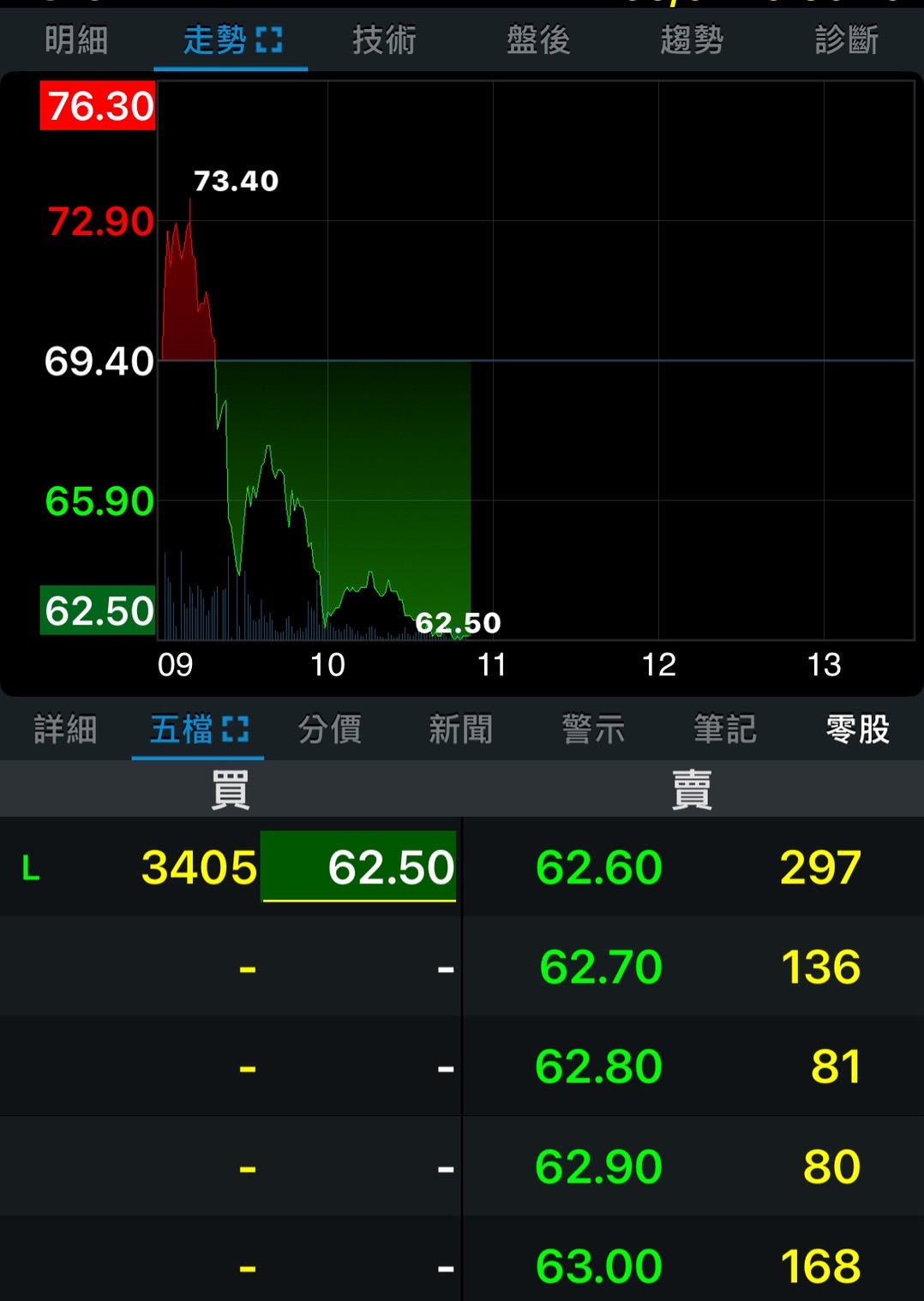Screen dimensions: 924x1301
Task: Expand the 五檔 order book view
Action: click(235, 730)
